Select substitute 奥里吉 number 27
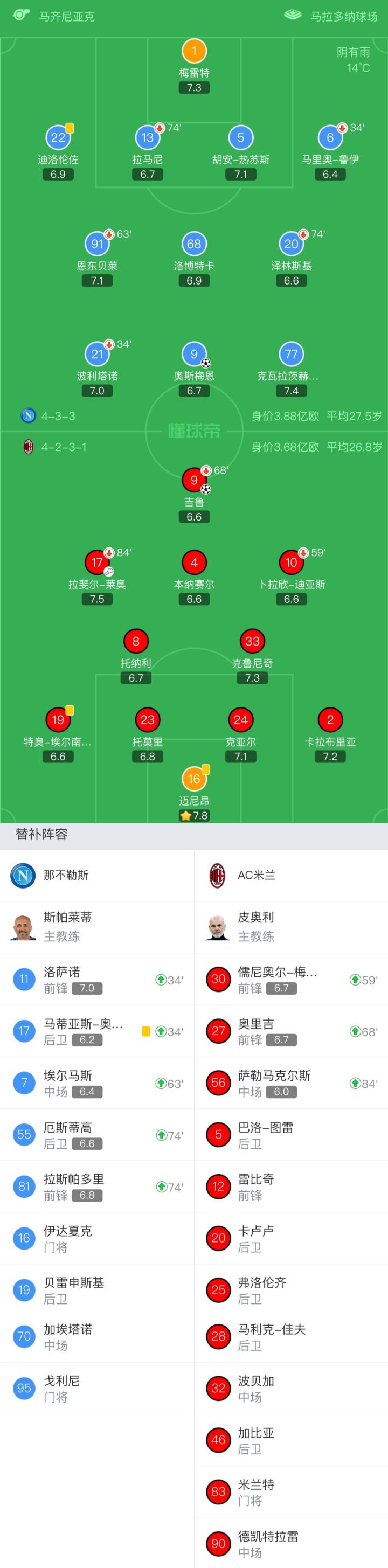This screenshot has width=388, height=1568. [291, 1031]
